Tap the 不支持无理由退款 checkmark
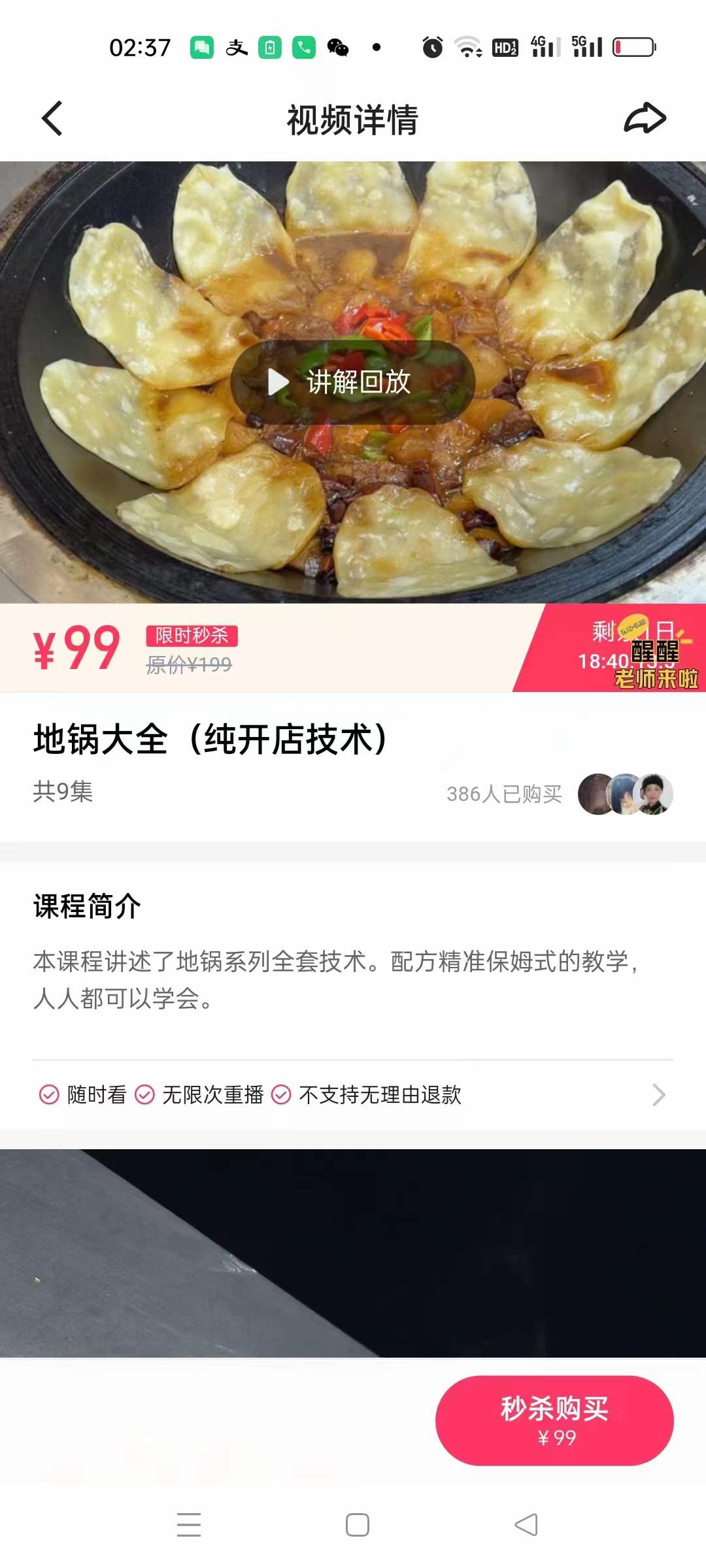This screenshot has height=1568, width=706. click(x=282, y=1095)
